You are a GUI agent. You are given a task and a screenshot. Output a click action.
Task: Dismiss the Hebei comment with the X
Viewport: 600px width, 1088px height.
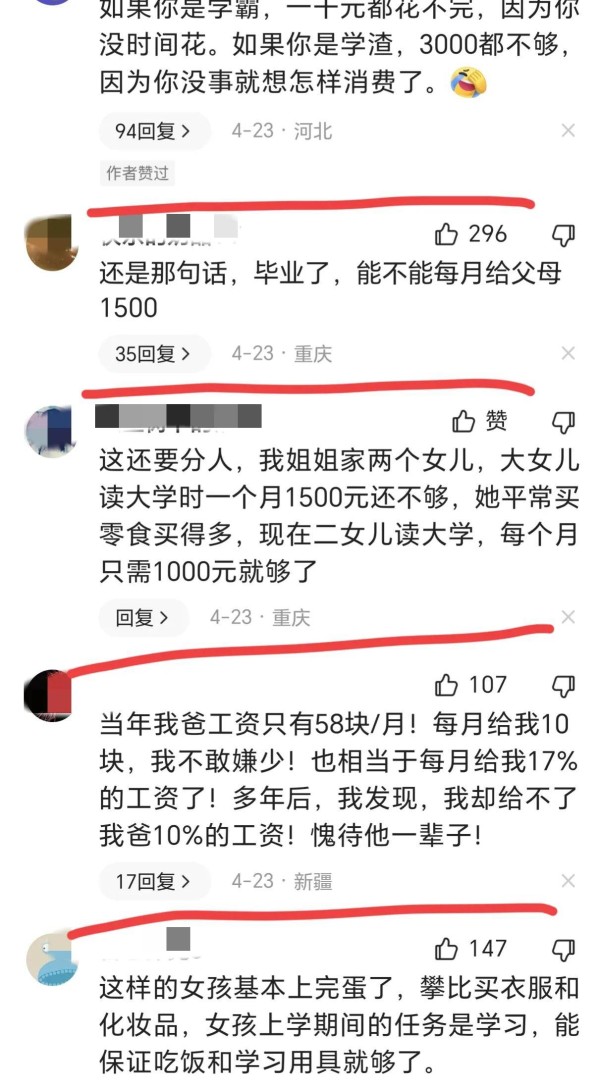click(567, 131)
